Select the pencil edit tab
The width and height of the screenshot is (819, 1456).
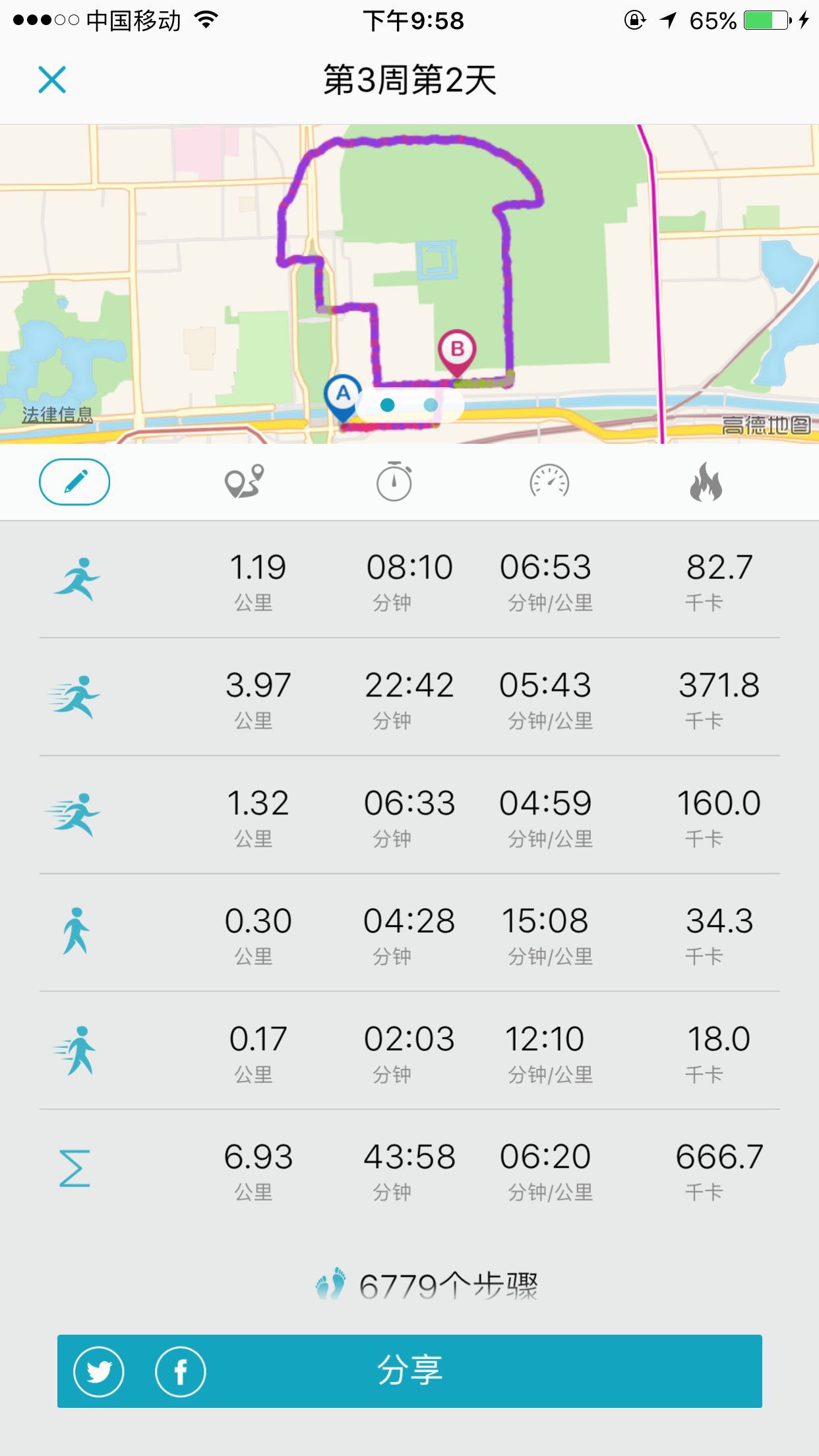tap(75, 482)
